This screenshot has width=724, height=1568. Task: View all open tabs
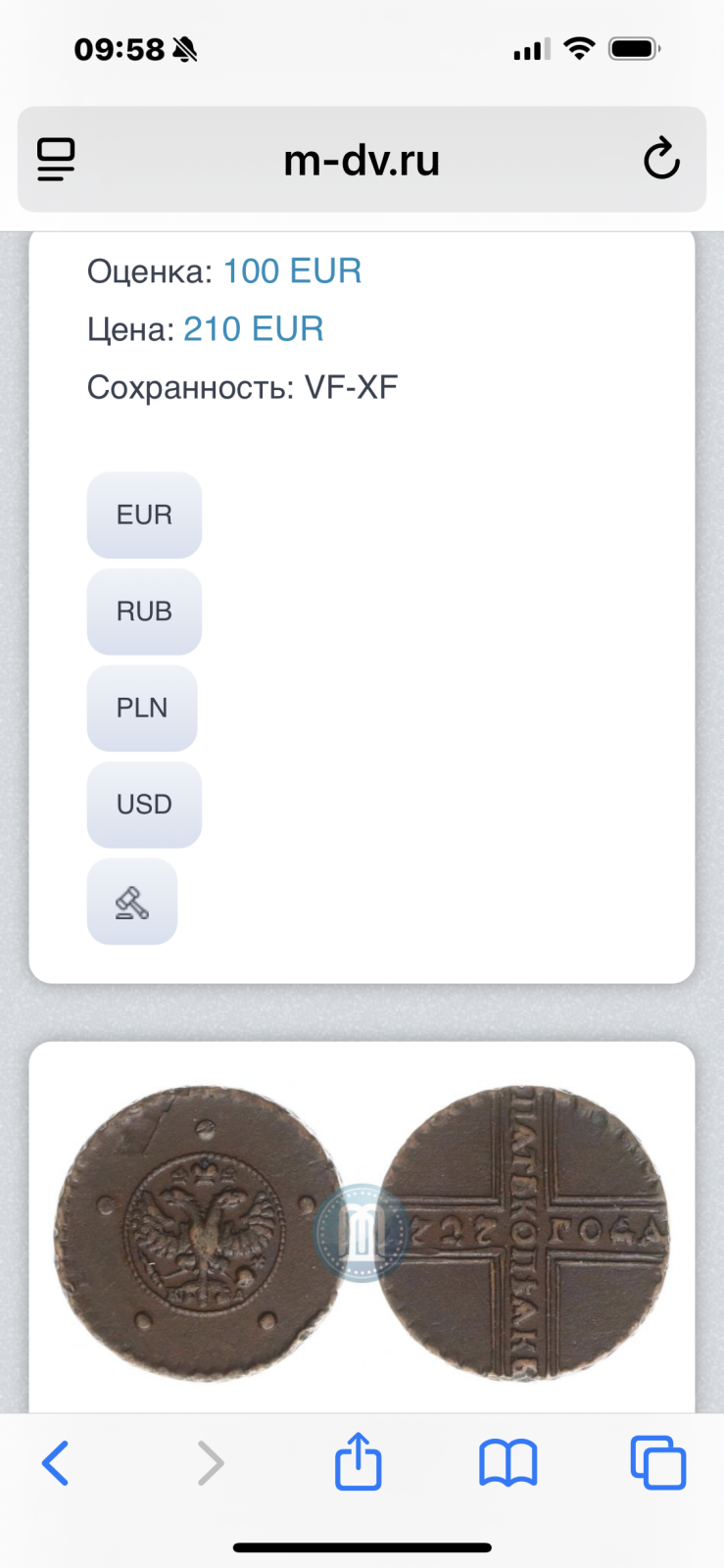[658, 1463]
